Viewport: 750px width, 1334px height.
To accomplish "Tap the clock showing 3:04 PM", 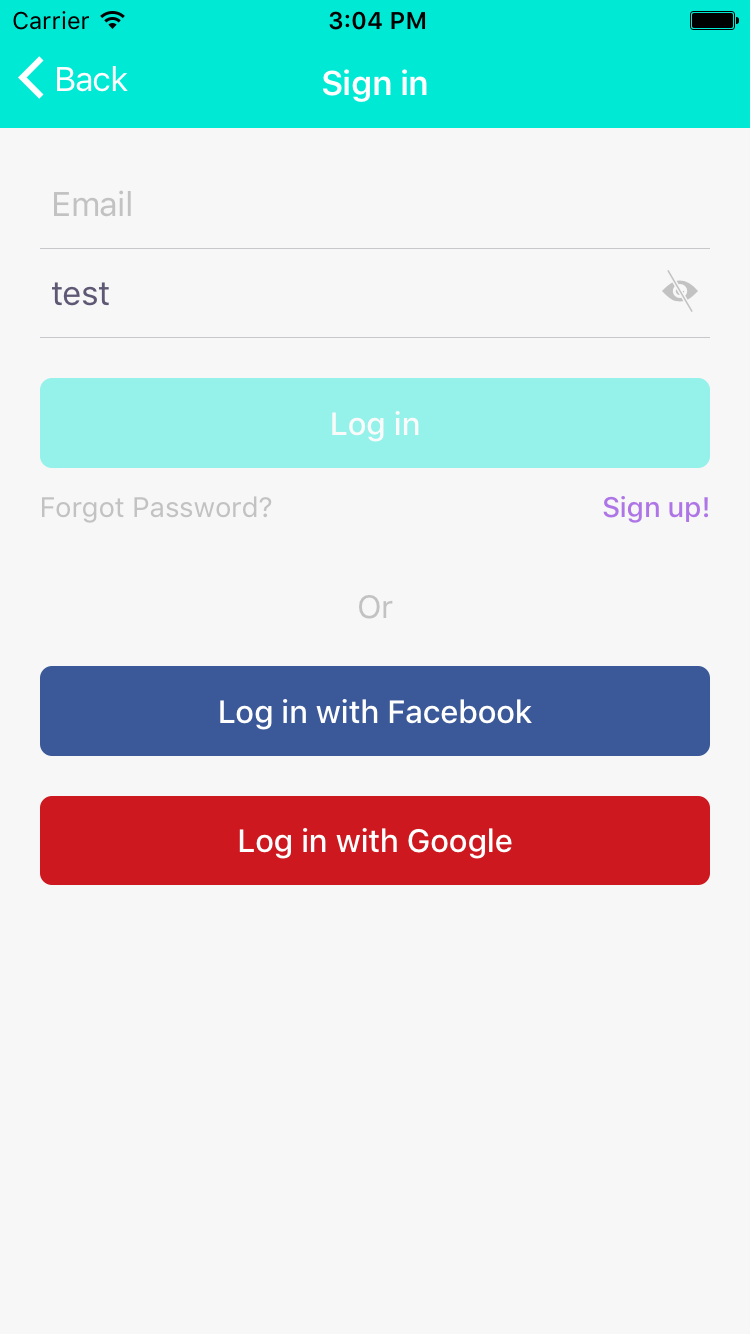I will 377,20.
